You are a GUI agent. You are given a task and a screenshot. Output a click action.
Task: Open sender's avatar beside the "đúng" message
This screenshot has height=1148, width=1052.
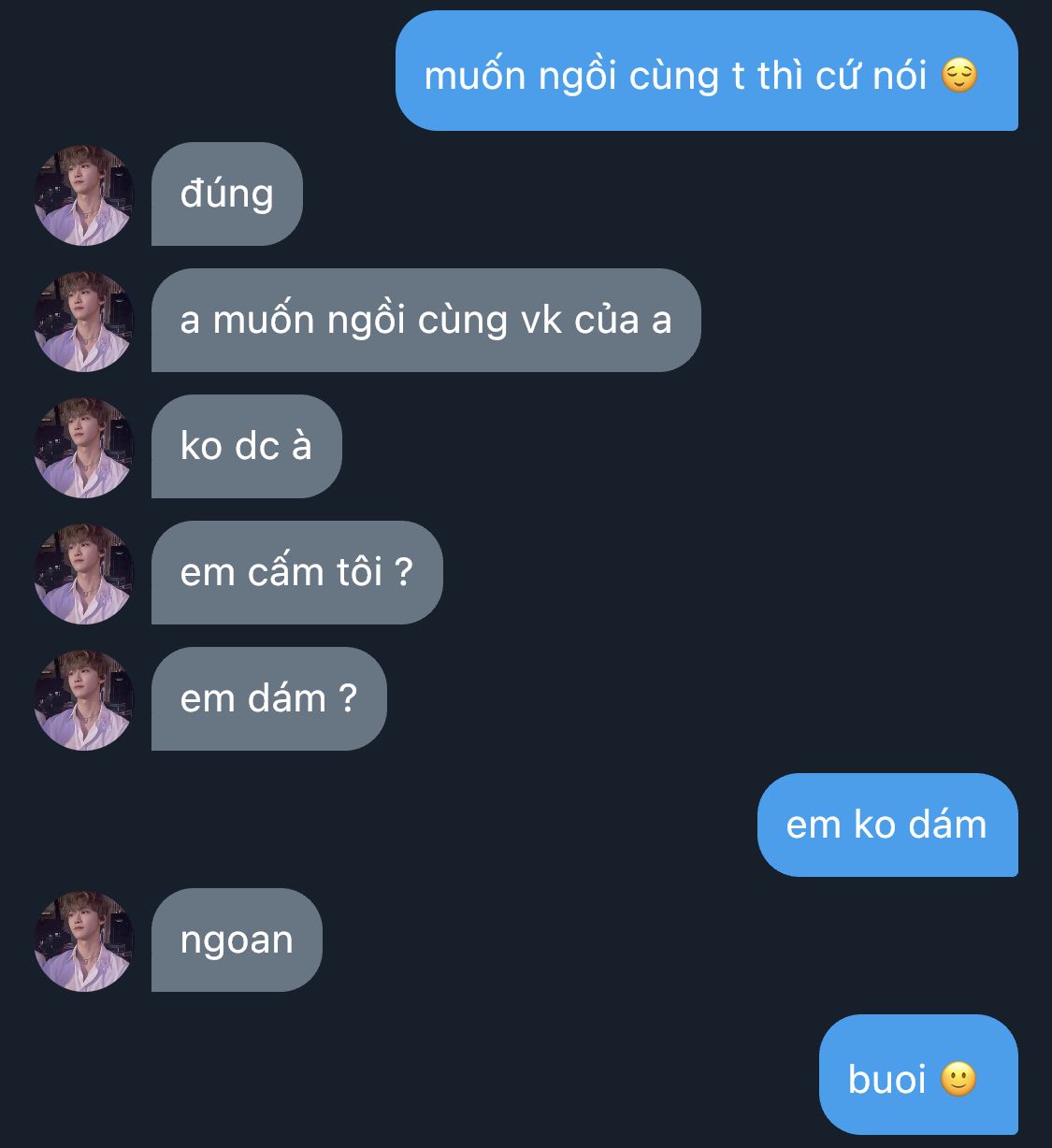point(84,195)
